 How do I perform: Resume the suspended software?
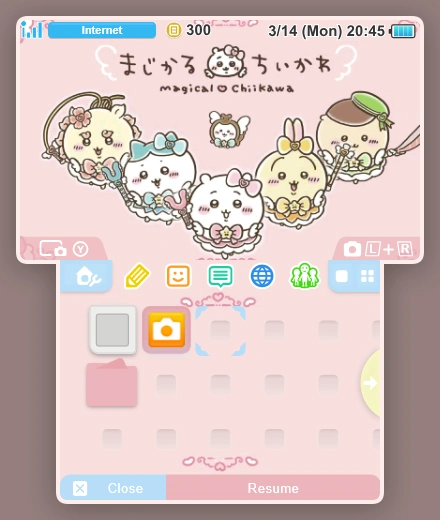(x=273, y=488)
